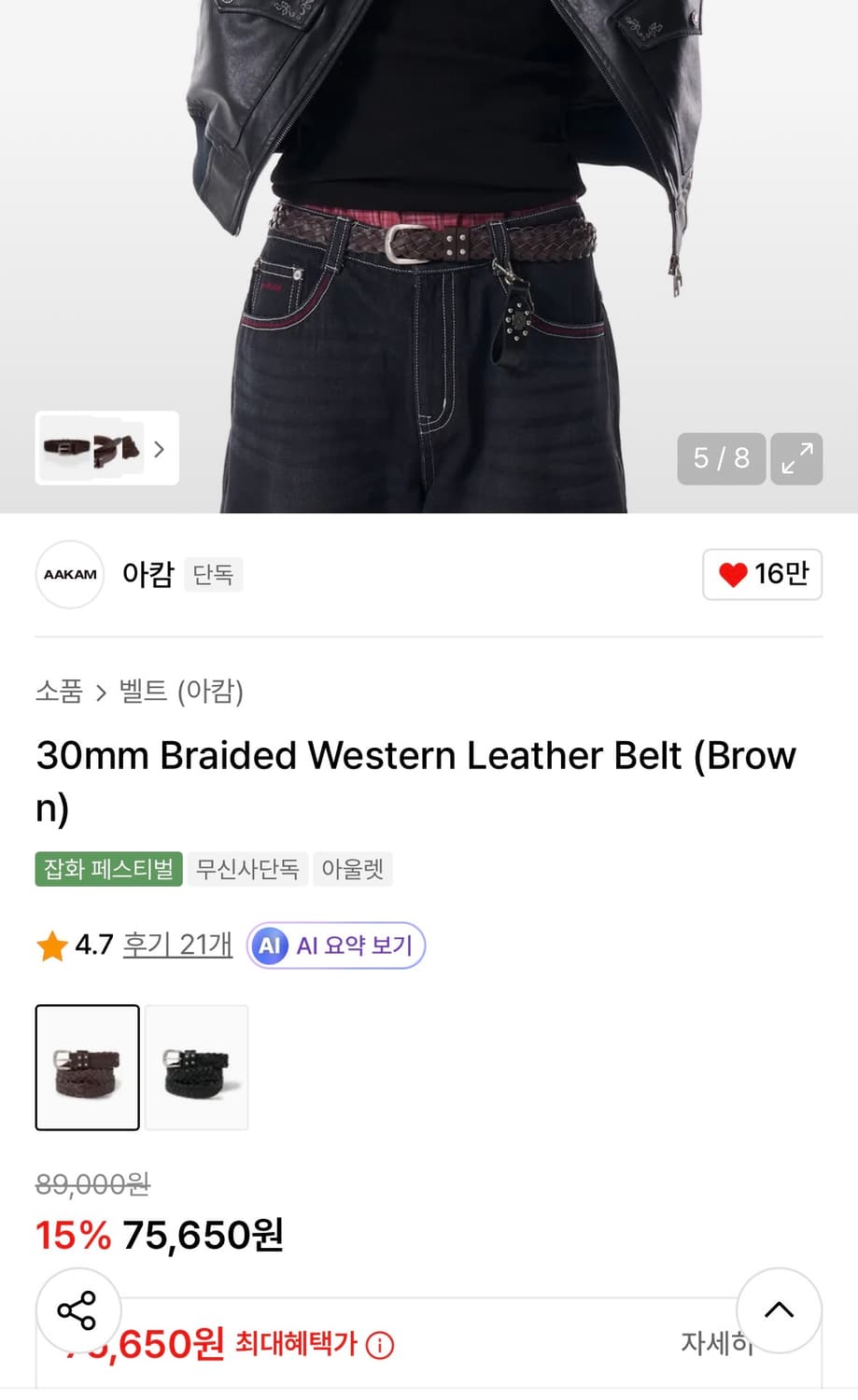The height and width of the screenshot is (1400, 858).
Task: Toggle the 16만 wishlist heart
Action: [x=762, y=575]
